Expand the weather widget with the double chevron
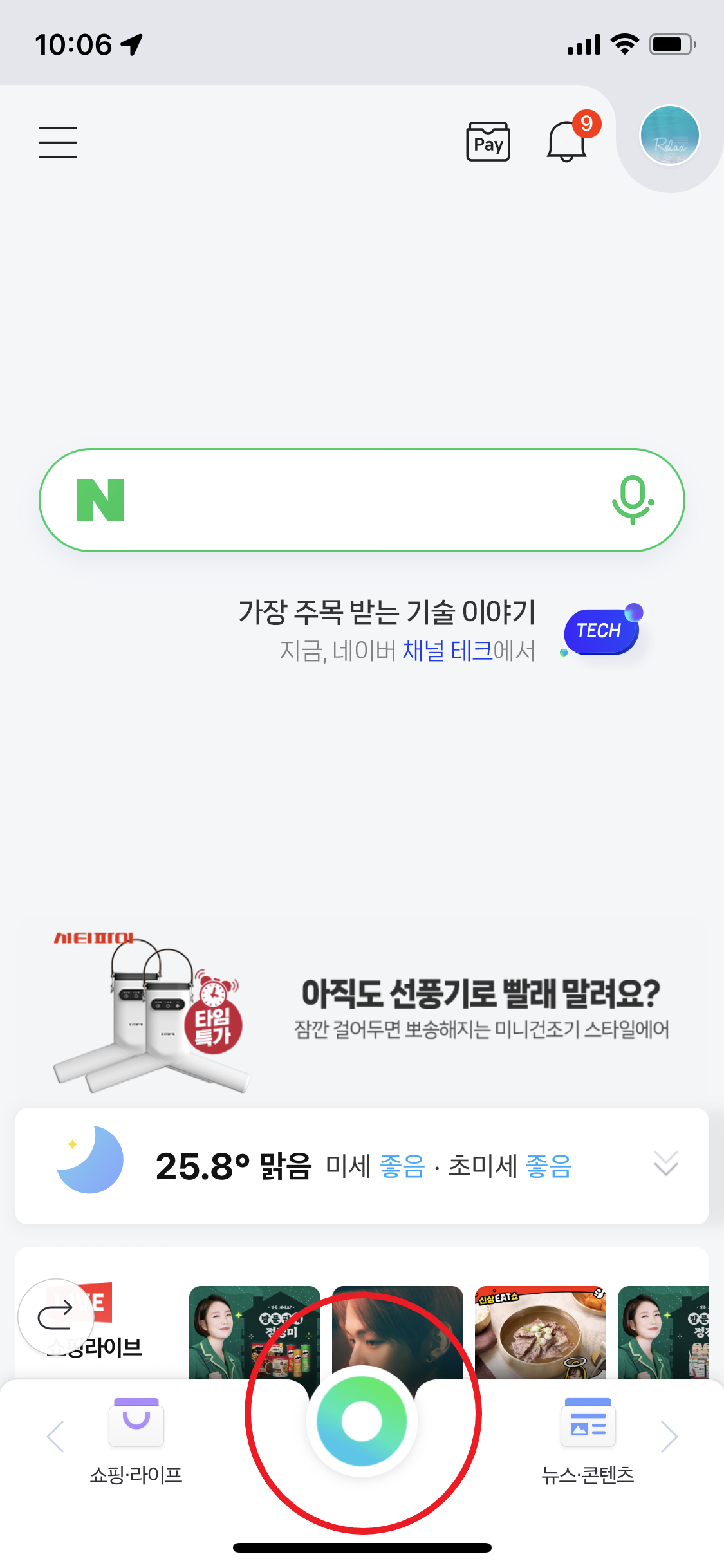Screen dimensions: 724x1568 pyautogui.click(x=665, y=1166)
